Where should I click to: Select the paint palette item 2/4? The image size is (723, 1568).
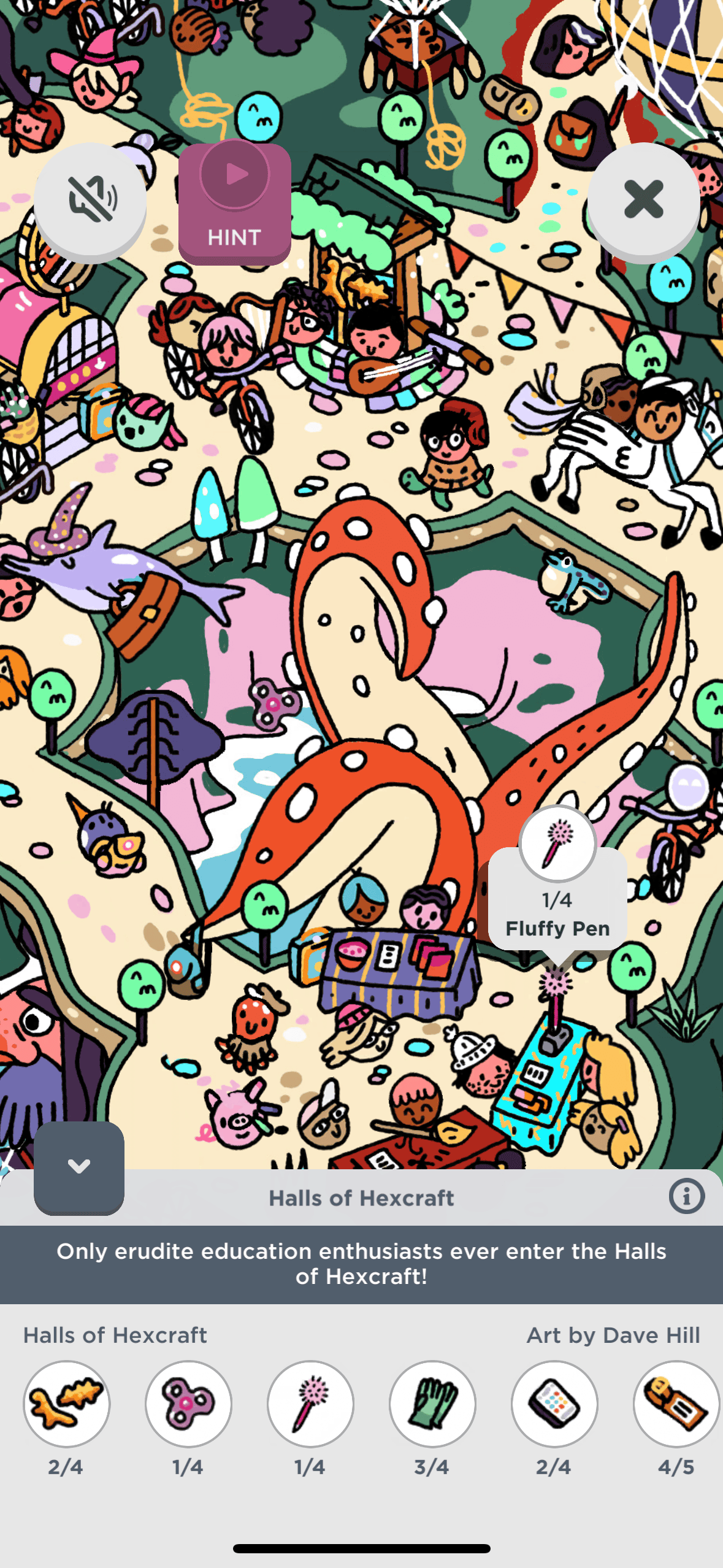[554, 1404]
